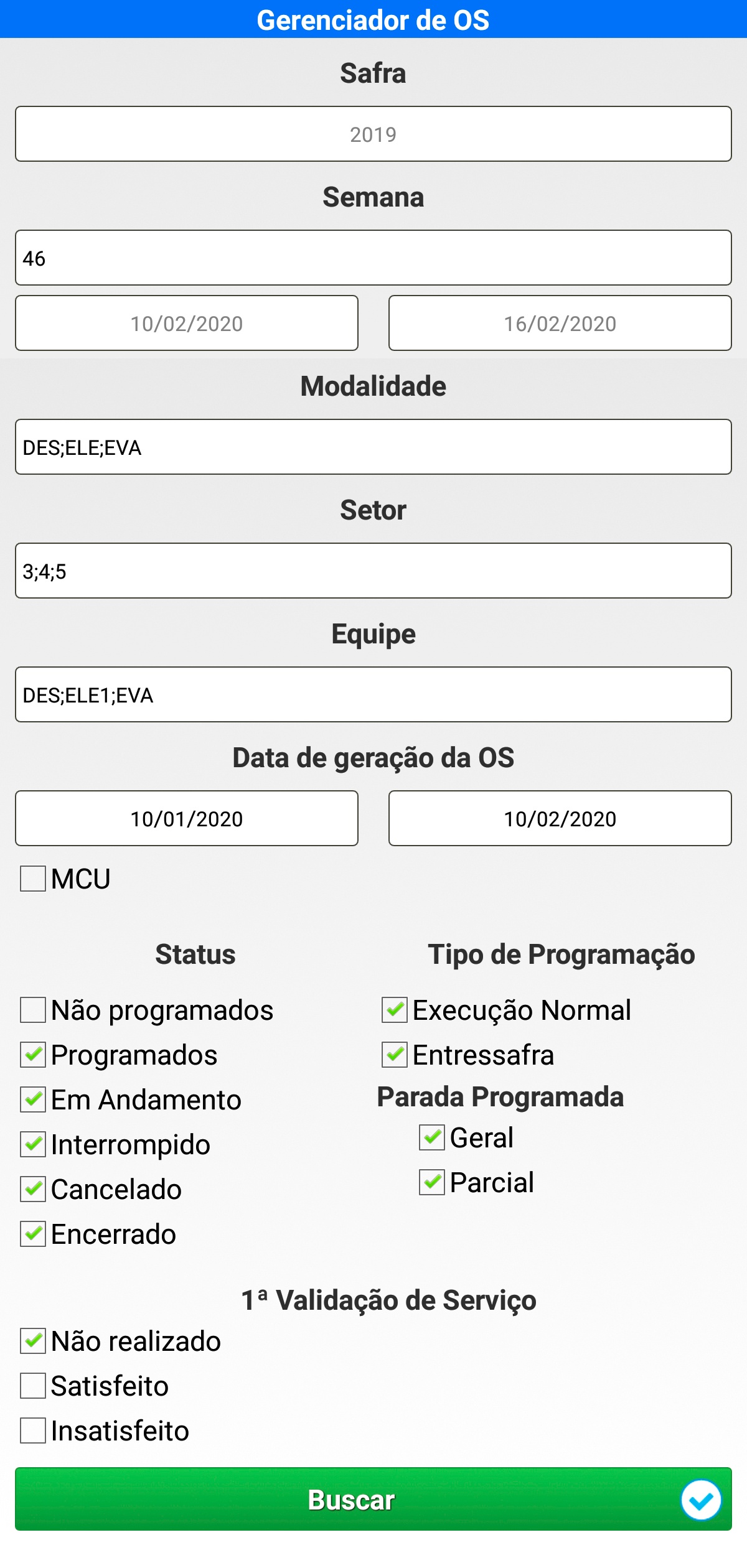Viewport: 747px width, 1568px height.
Task: Open the Modalidade field with DES;ELE;EVA
Action: click(x=372, y=447)
